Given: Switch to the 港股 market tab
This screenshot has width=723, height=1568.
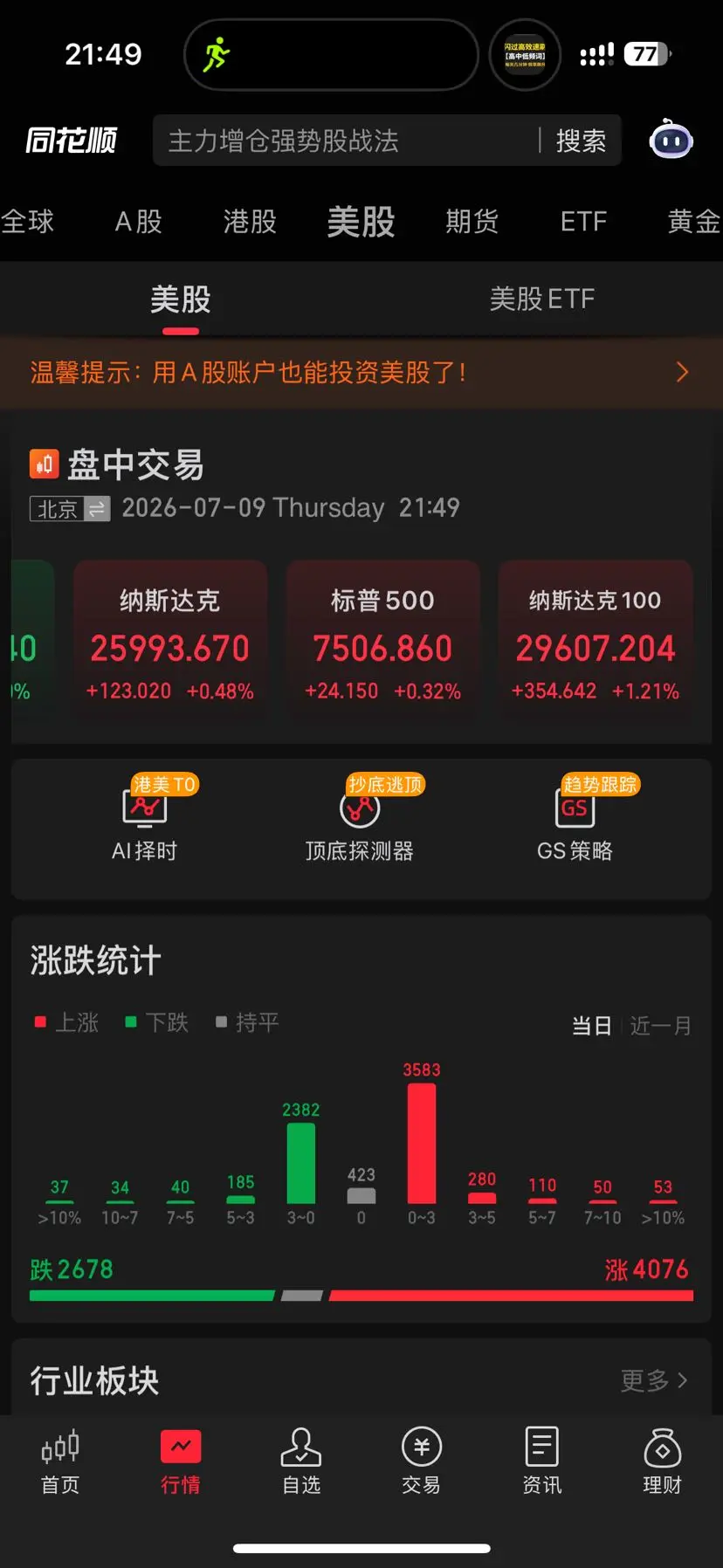Looking at the screenshot, I should pos(250,222).
